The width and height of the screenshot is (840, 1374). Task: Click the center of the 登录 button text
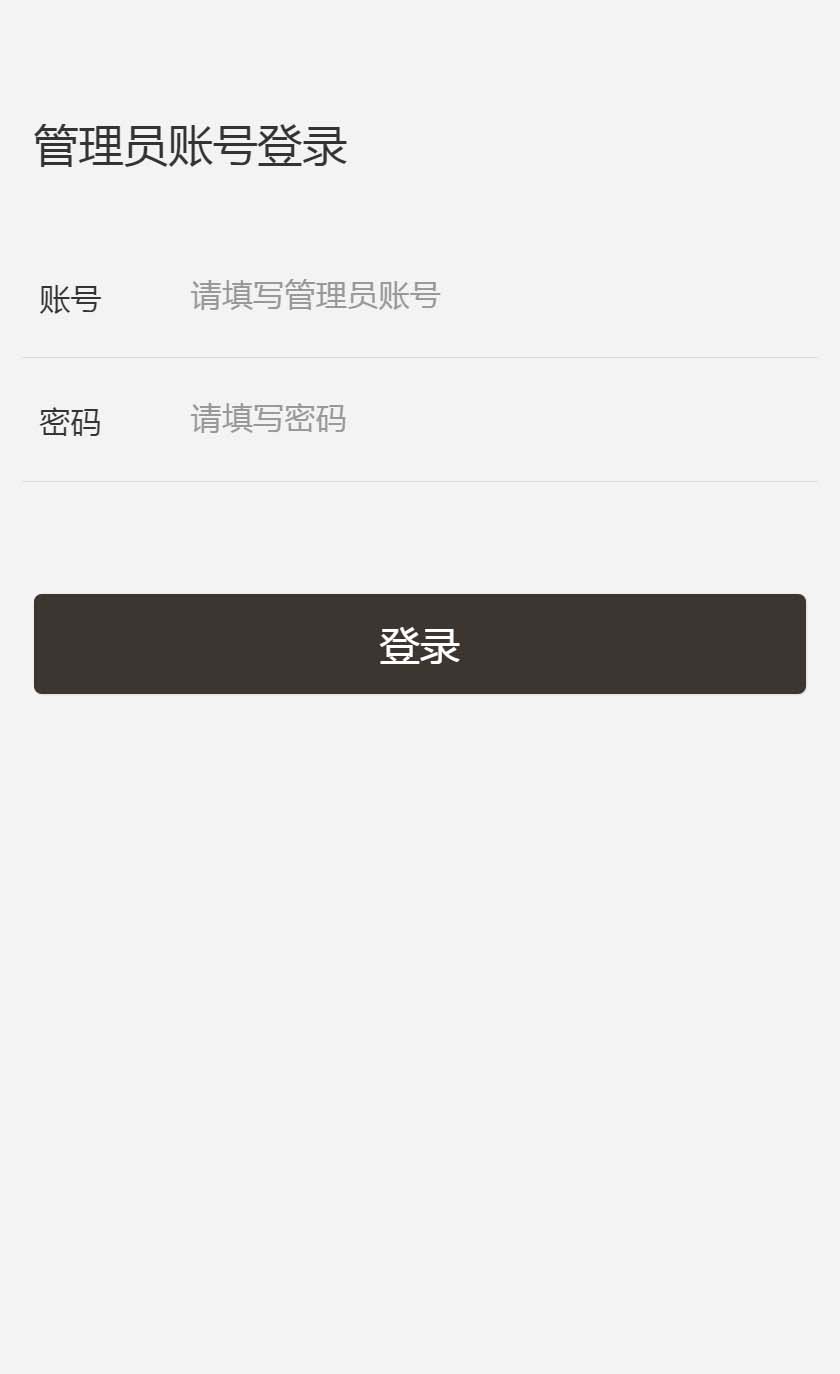pos(419,644)
